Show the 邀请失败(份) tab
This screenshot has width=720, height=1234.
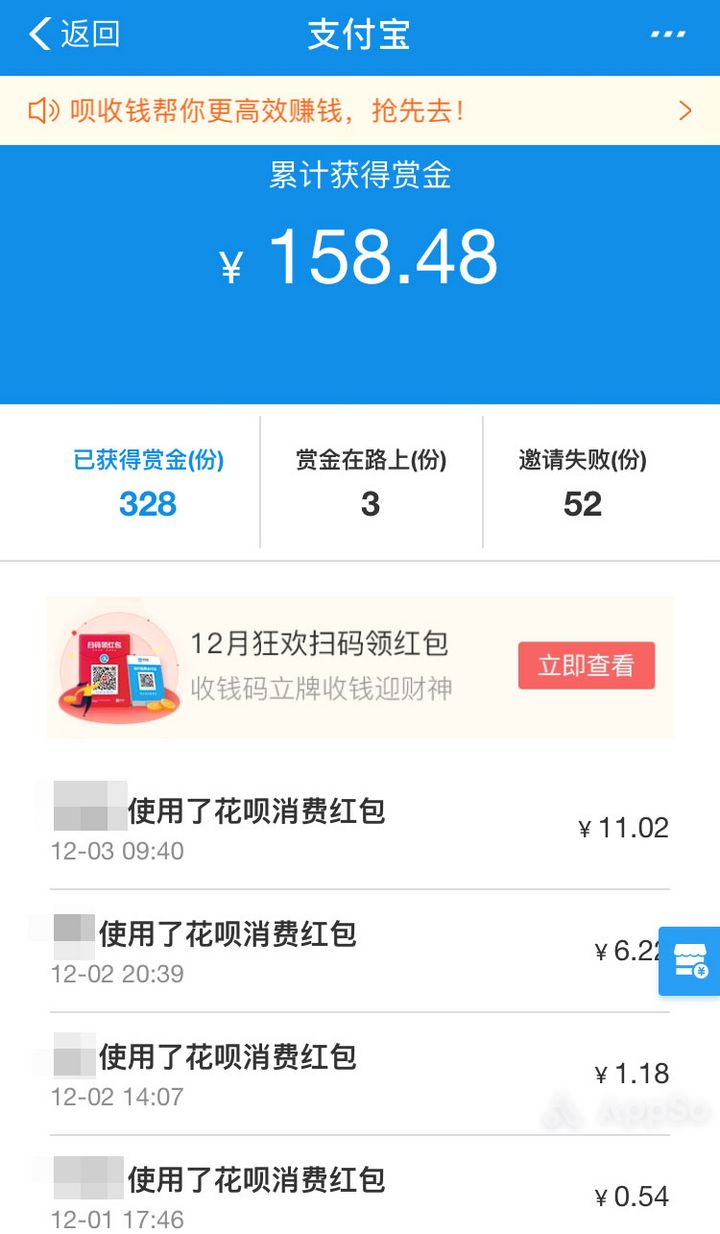tap(583, 482)
